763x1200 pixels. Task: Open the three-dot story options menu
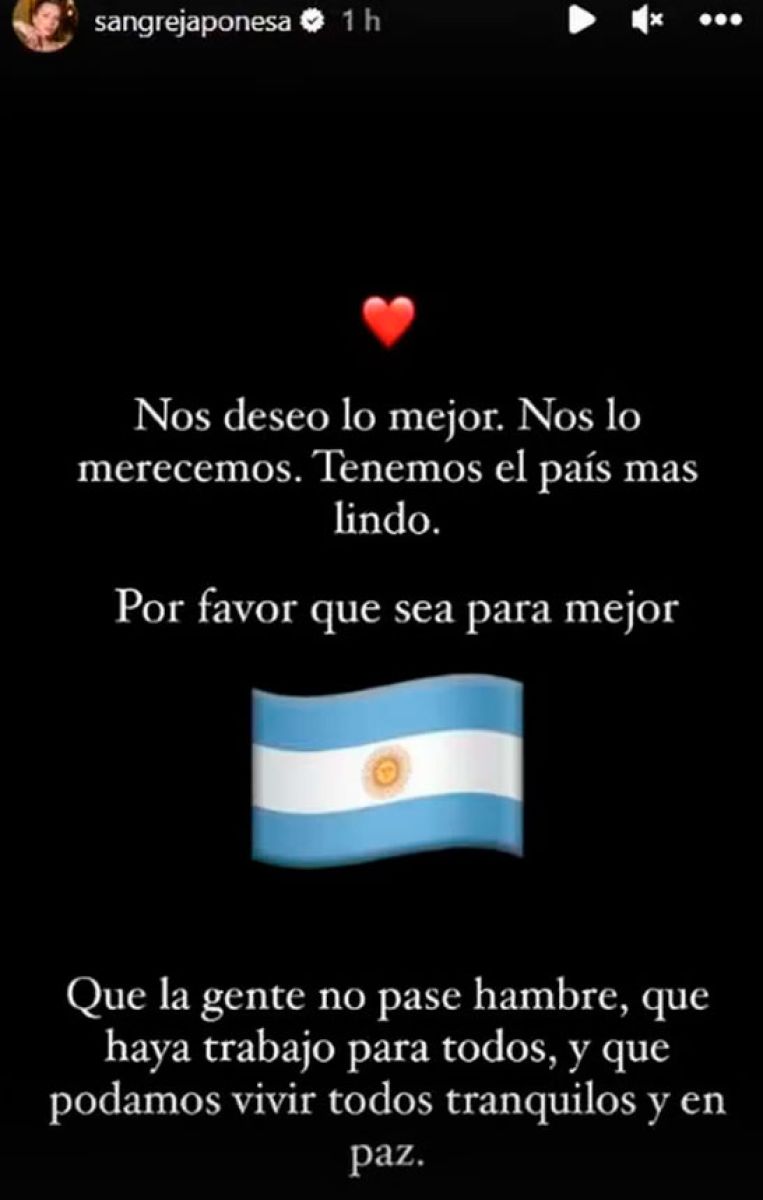coord(719,21)
